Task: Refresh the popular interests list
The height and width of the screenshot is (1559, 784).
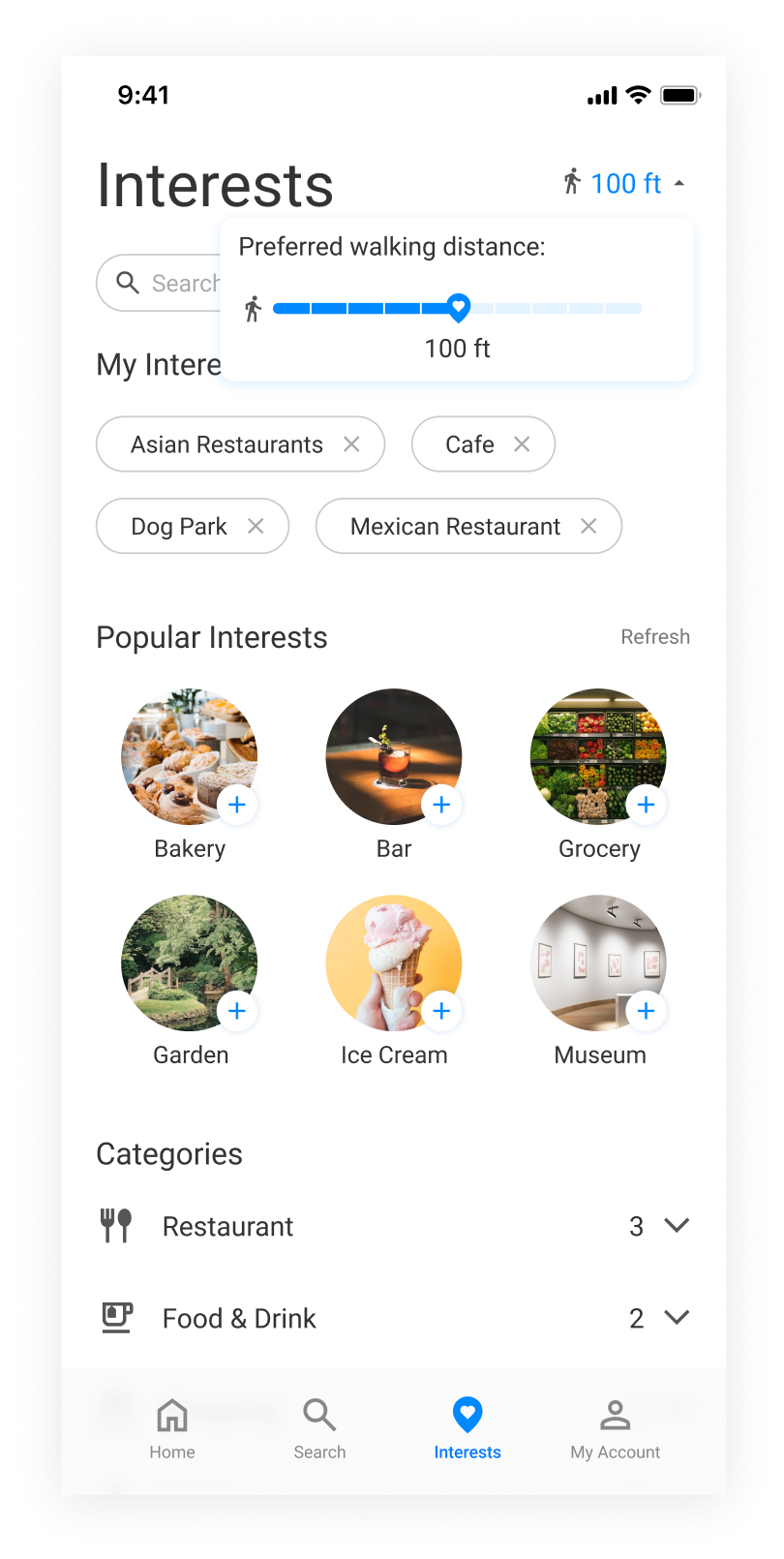Action: coord(655,636)
